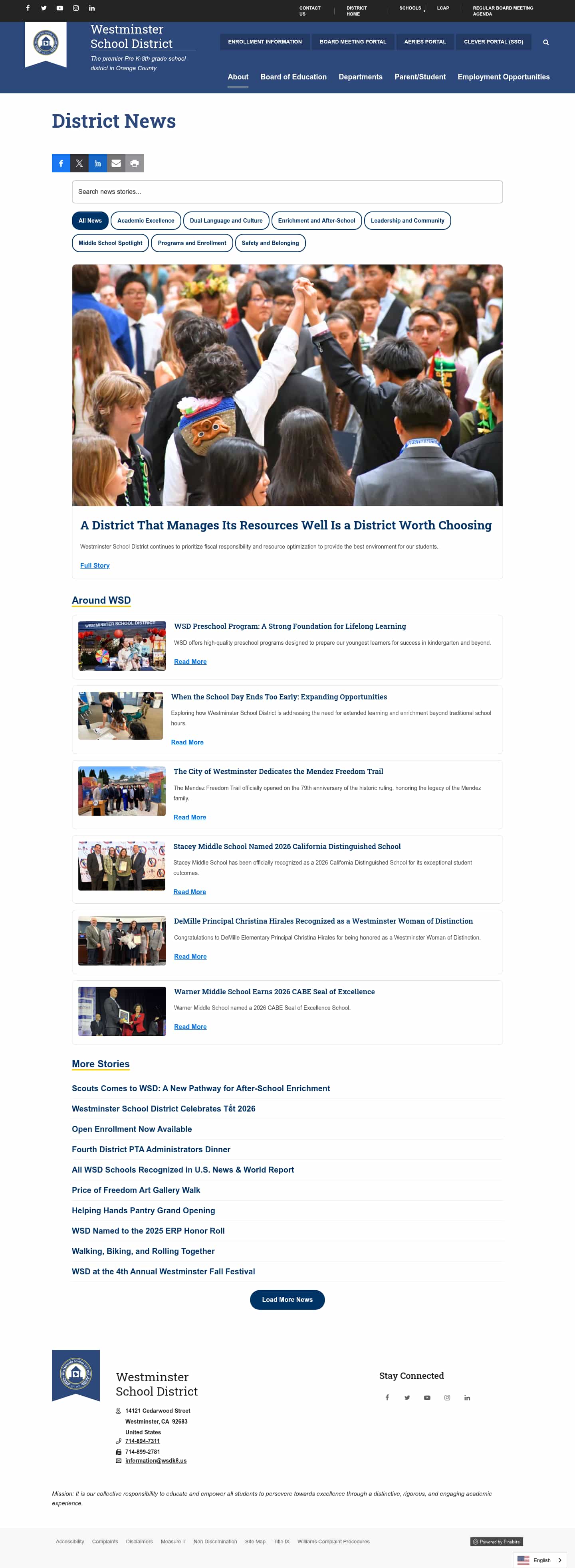Screen dimensions: 575x1568
Task: Open the Warner Middle School CABE article thumbnail
Action: coord(122,1011)
